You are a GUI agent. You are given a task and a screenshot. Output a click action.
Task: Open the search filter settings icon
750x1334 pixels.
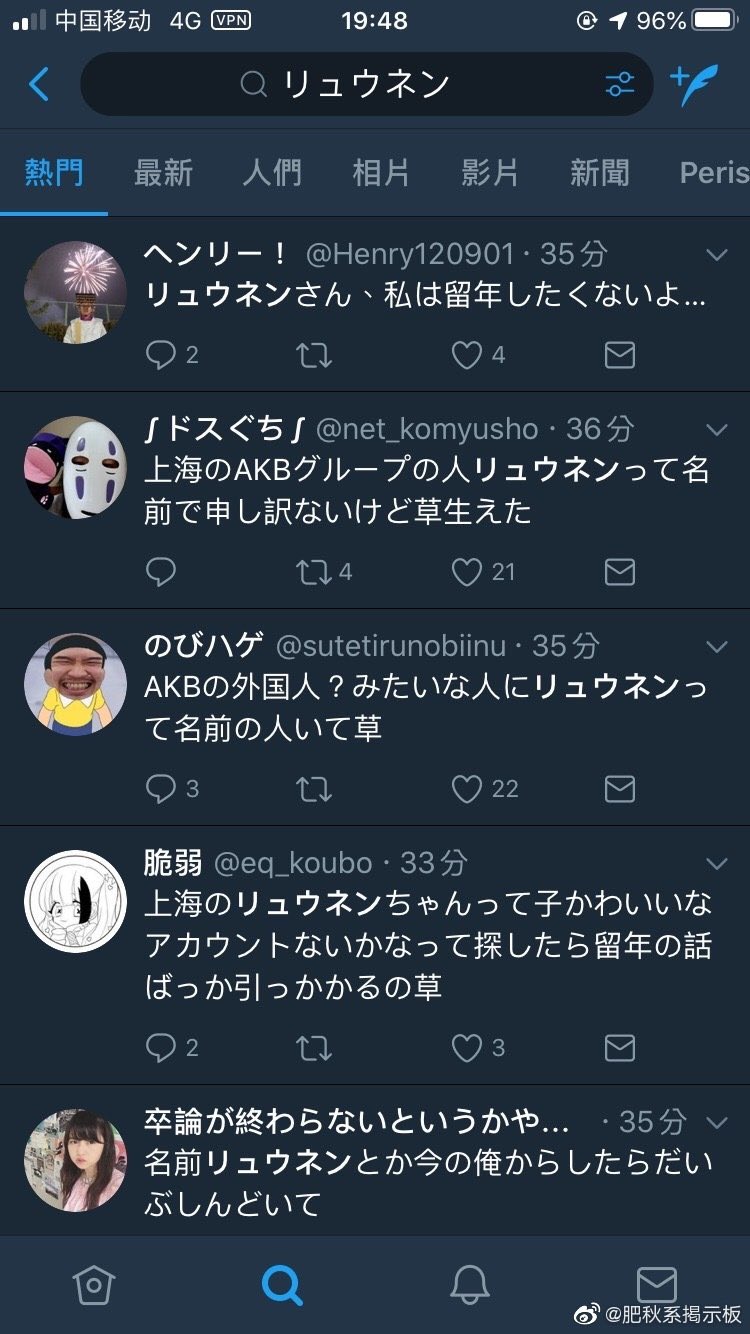click(619, 85)
